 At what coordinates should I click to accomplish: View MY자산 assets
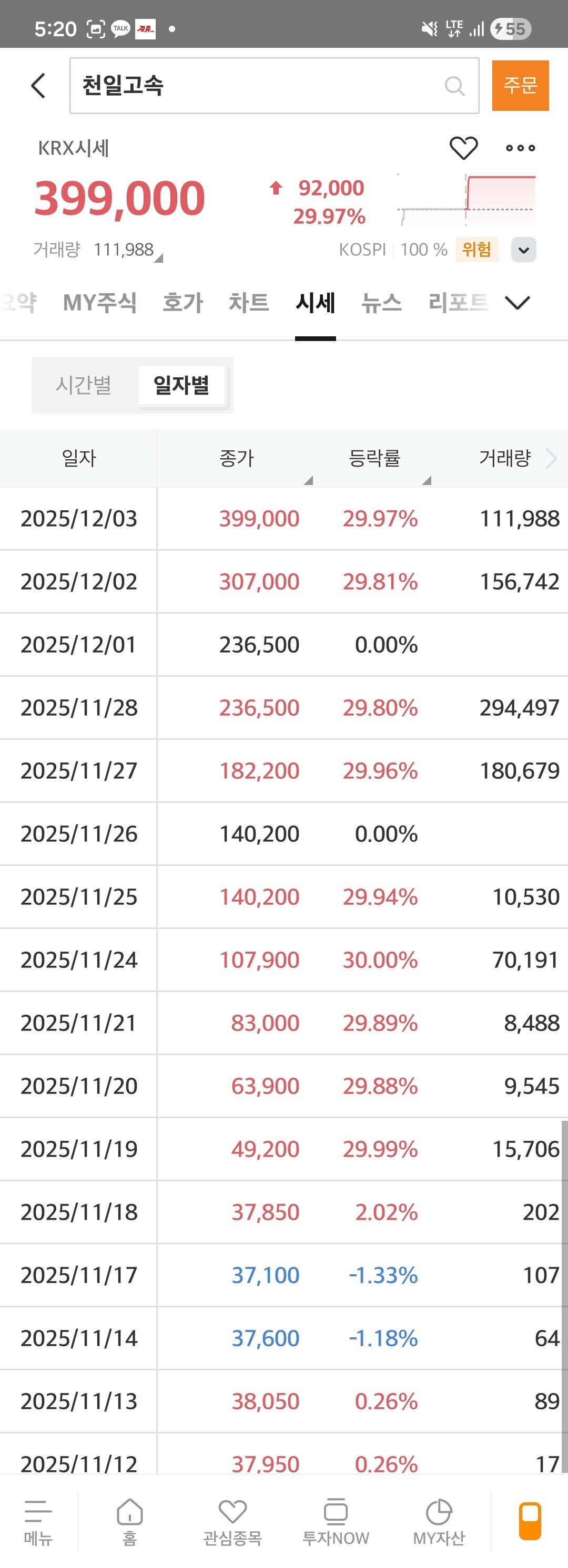pos(439,1521)
